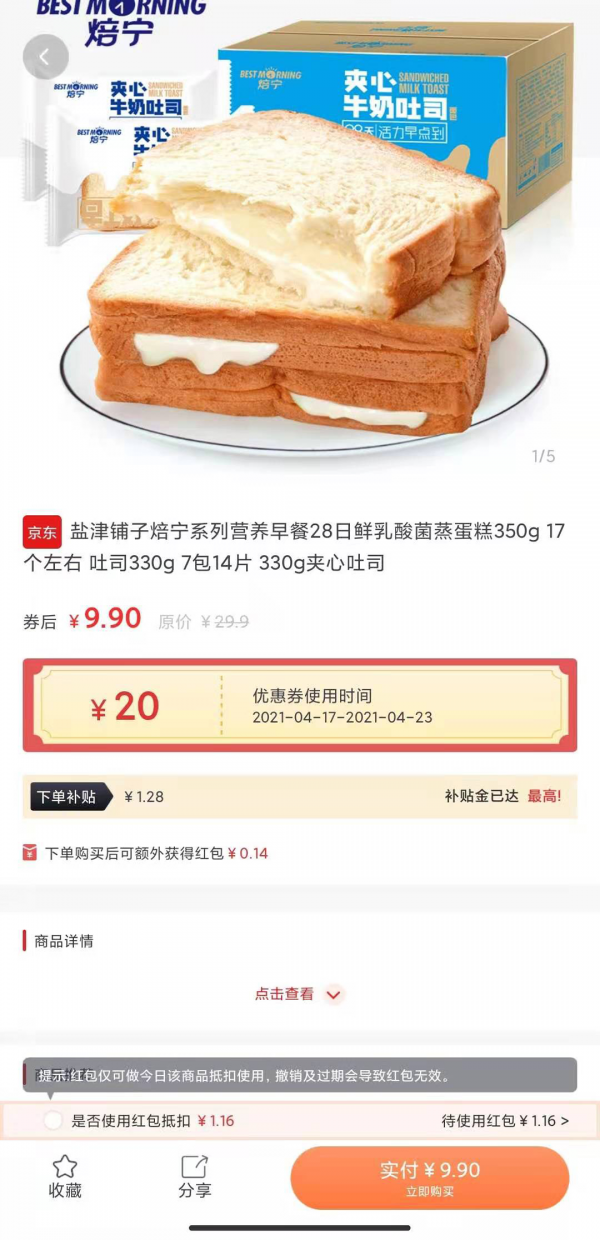
Task: Expand 点击查看 product details
Action: coord(299,994)
